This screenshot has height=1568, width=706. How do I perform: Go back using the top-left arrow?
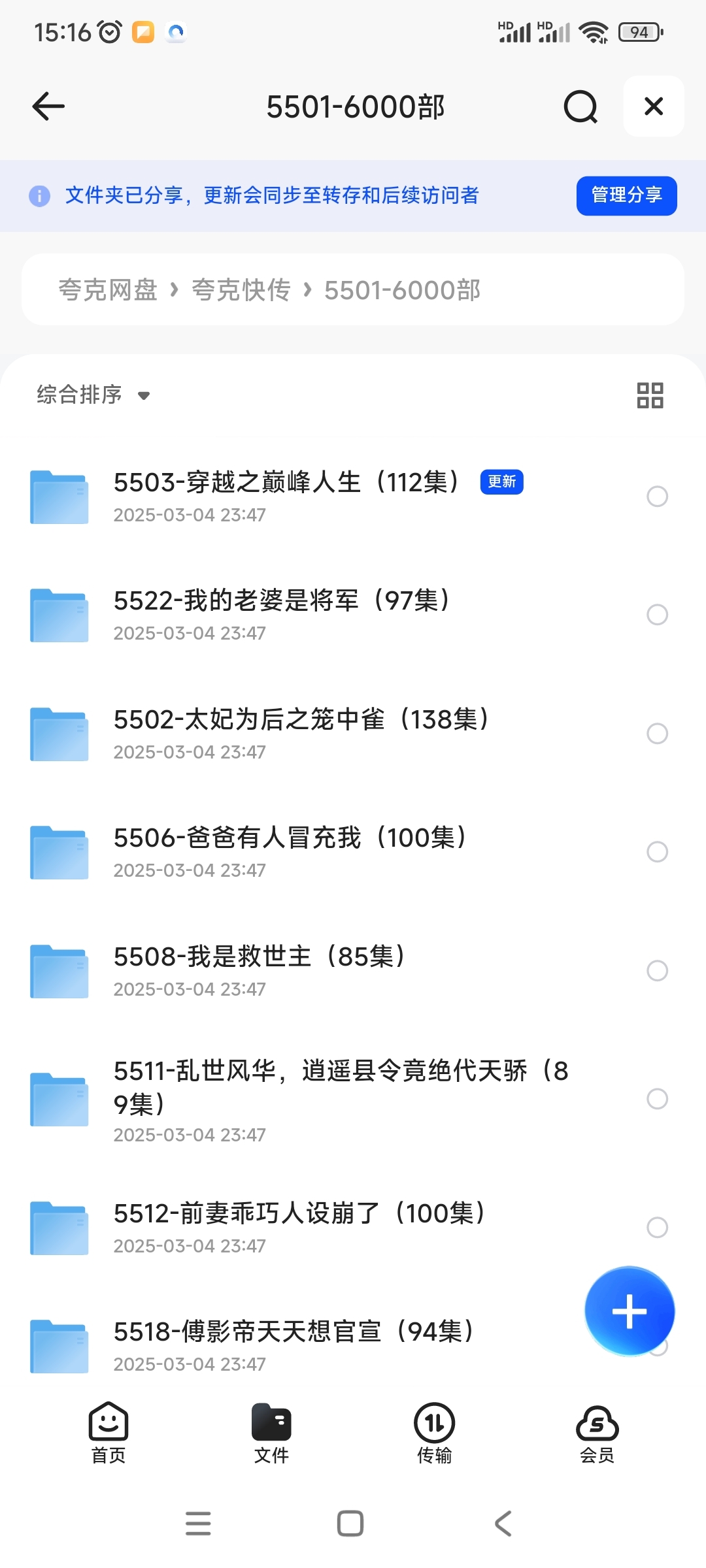point(48,106)
